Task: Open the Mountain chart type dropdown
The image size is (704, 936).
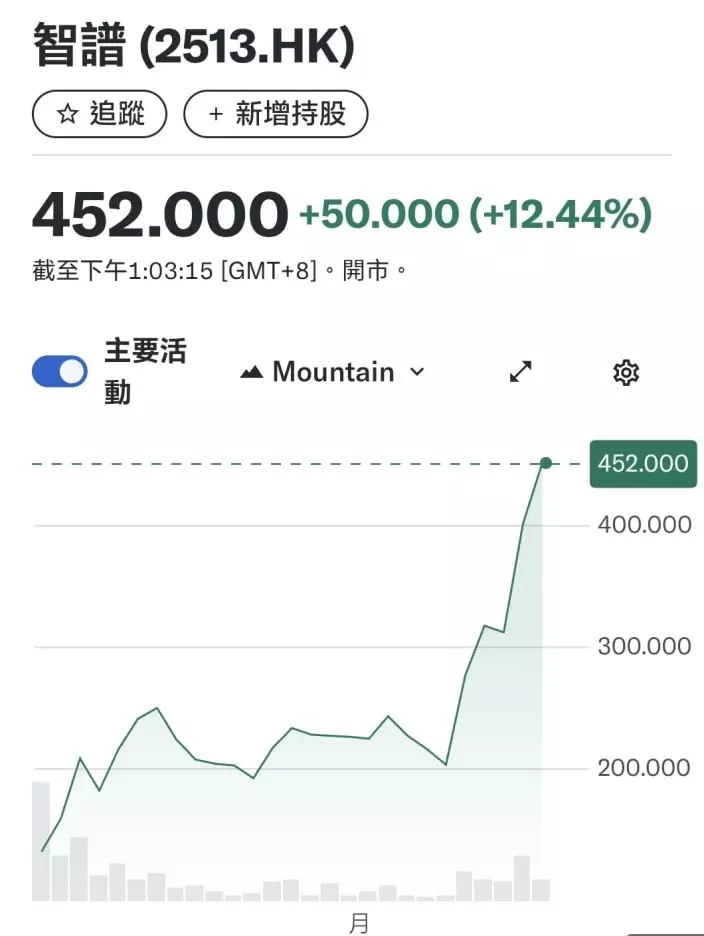Action: click(x=333, y=372)
